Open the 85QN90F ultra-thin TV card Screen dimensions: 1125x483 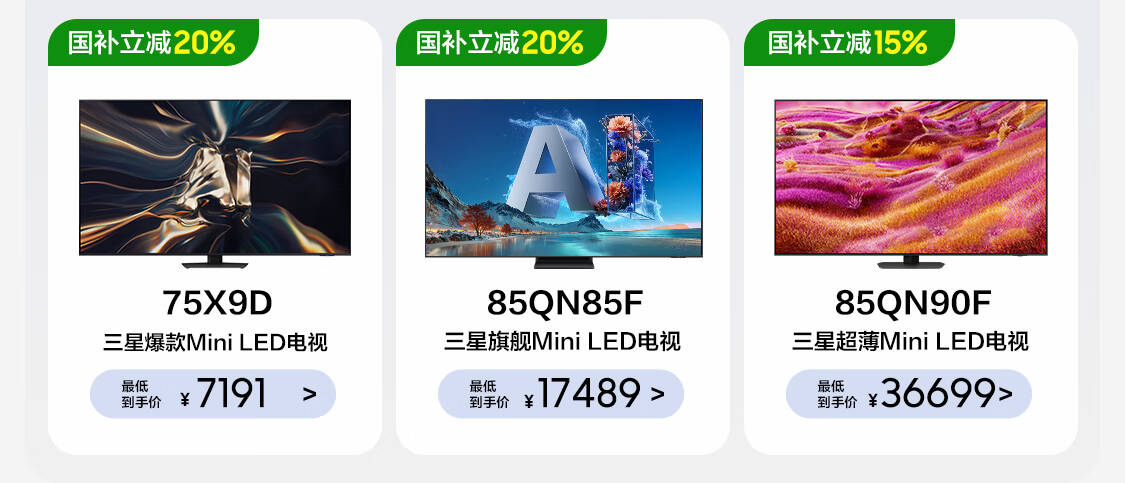[x=910, y=237]
